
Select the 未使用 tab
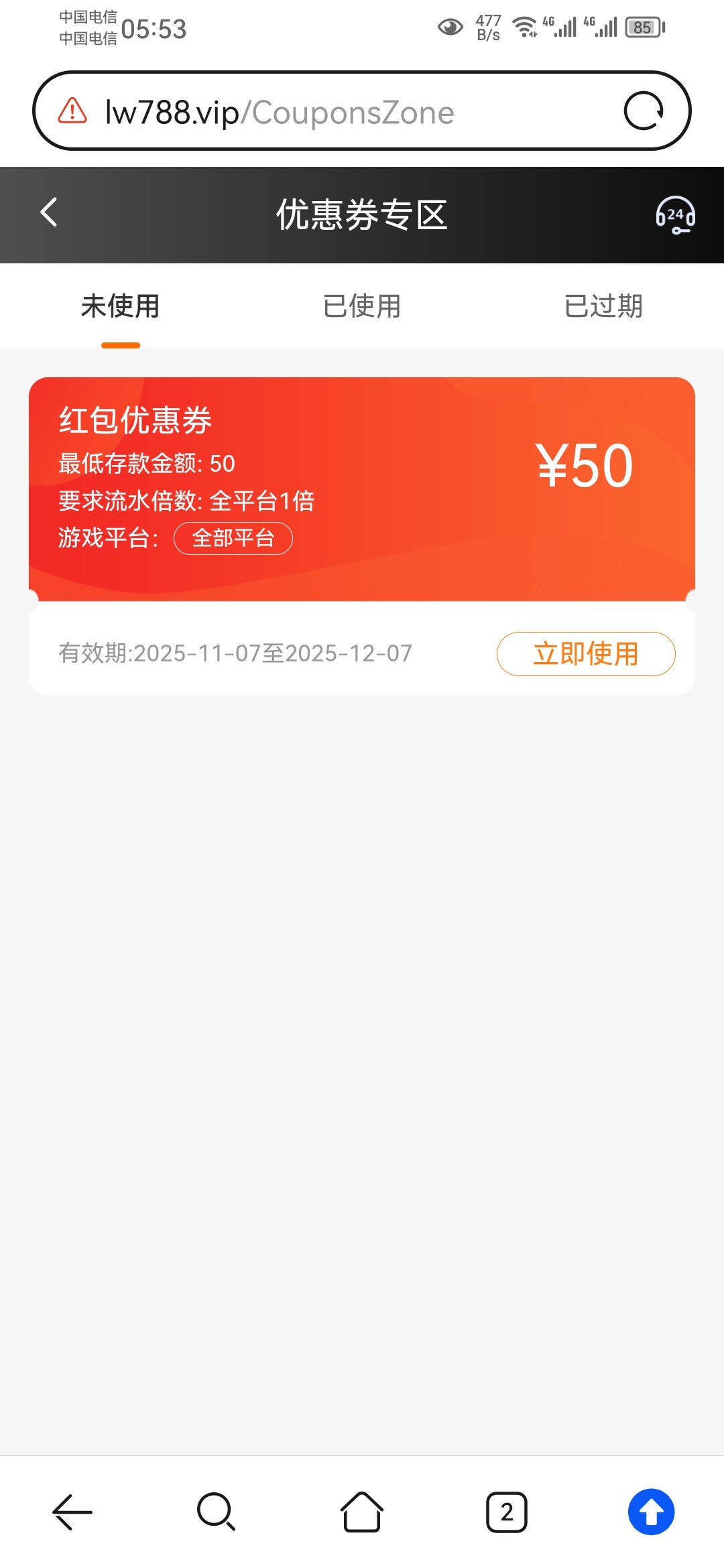[x=121, y=307]
